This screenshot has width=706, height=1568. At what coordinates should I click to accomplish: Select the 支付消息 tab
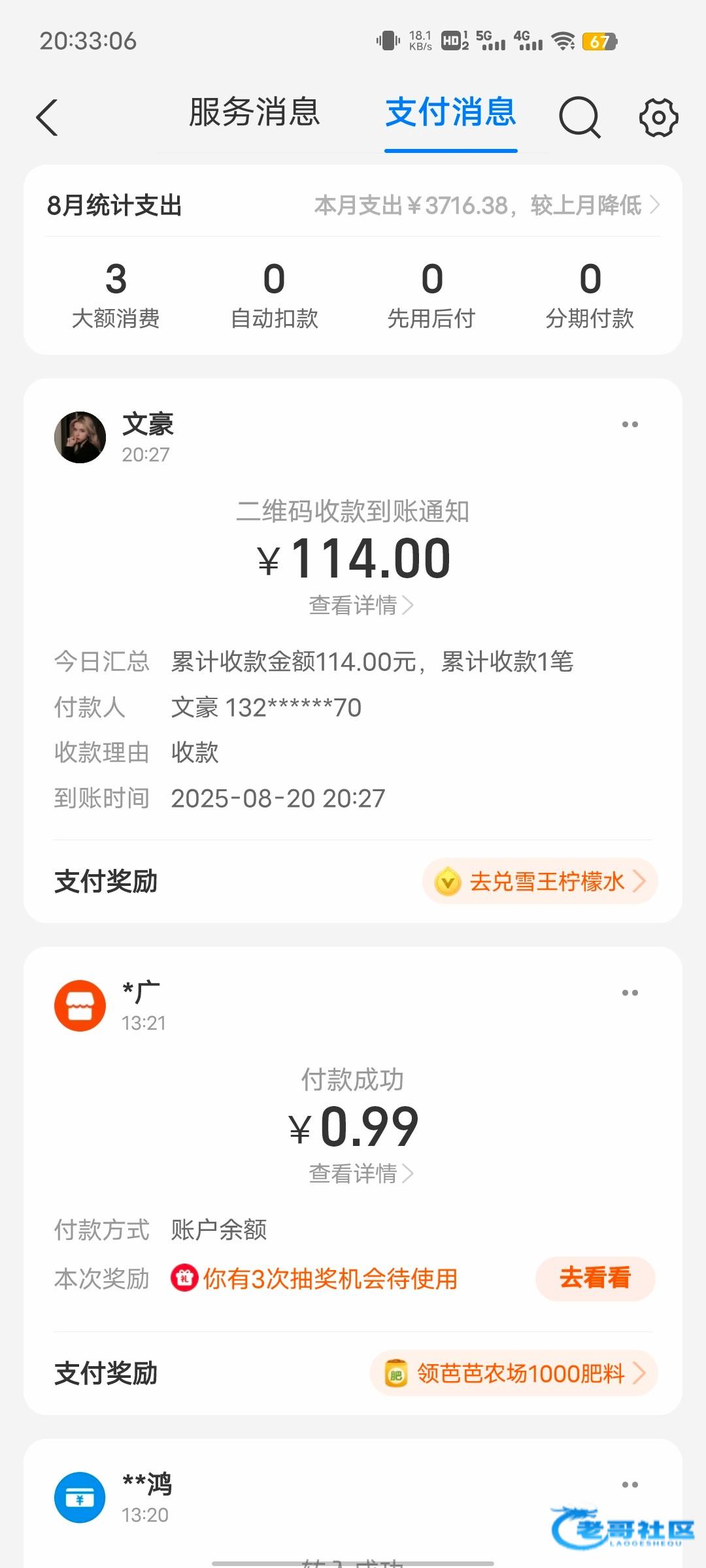coord(450,112)
